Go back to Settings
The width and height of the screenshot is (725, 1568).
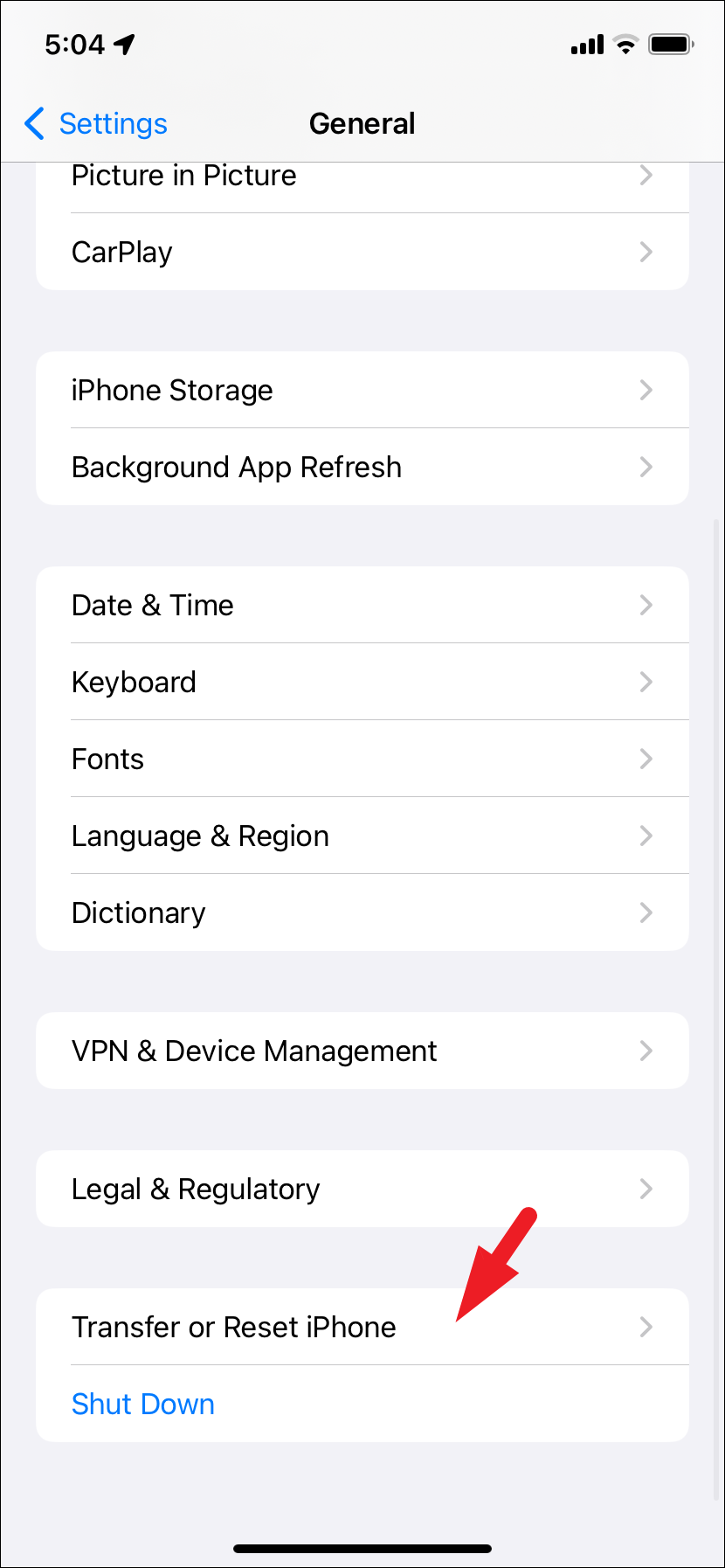click(x=96, y=124)
